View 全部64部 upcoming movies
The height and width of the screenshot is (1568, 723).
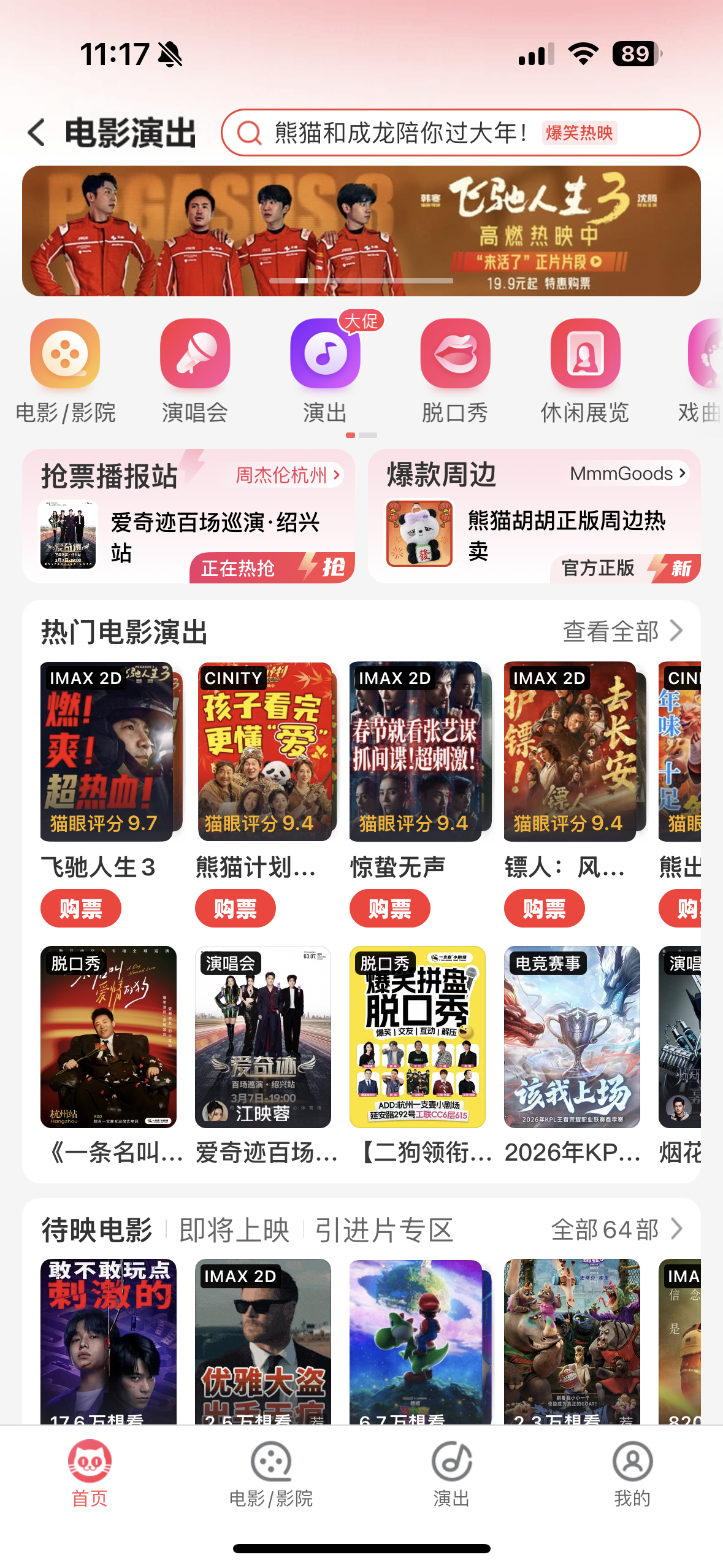point(616,1229)
